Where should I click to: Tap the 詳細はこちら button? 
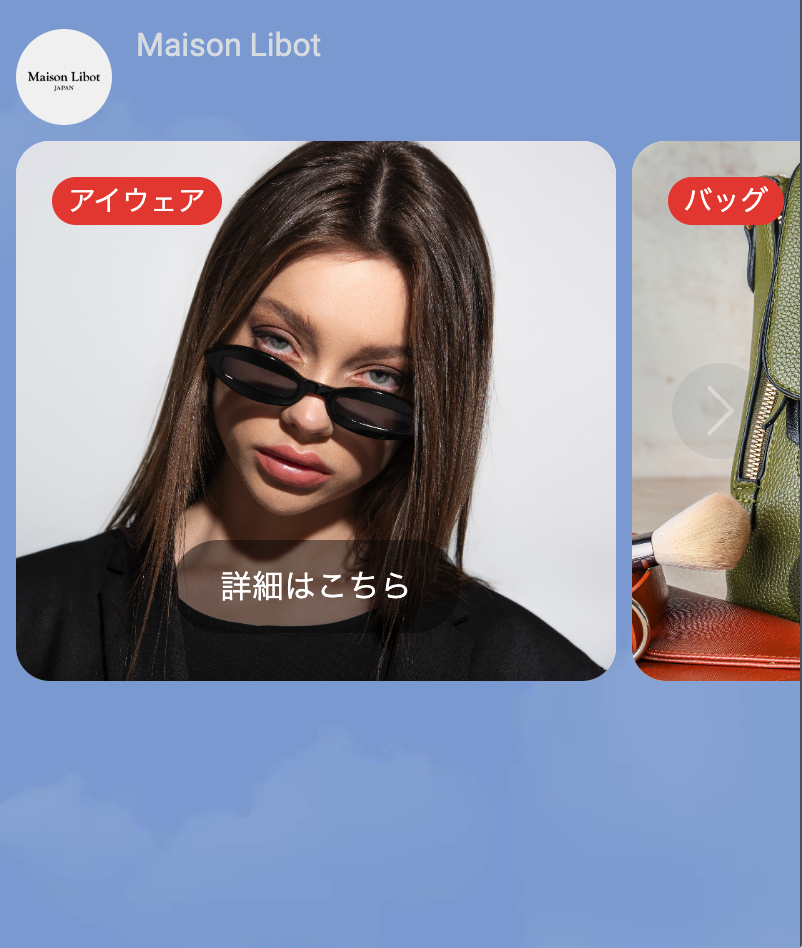point(316,586)
